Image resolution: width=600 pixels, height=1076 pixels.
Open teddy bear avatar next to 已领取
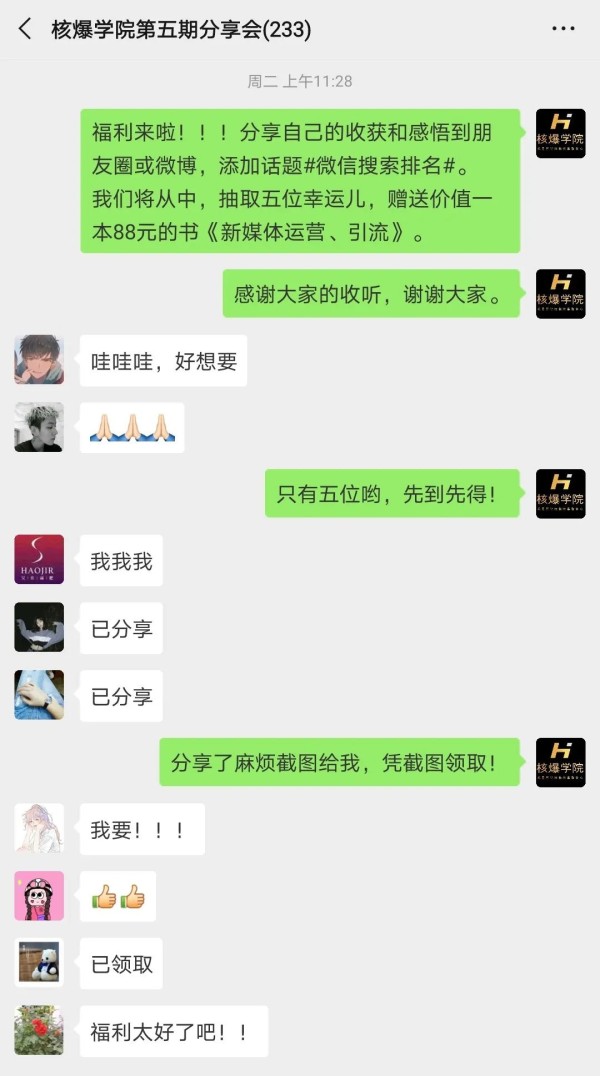(39, 963)
